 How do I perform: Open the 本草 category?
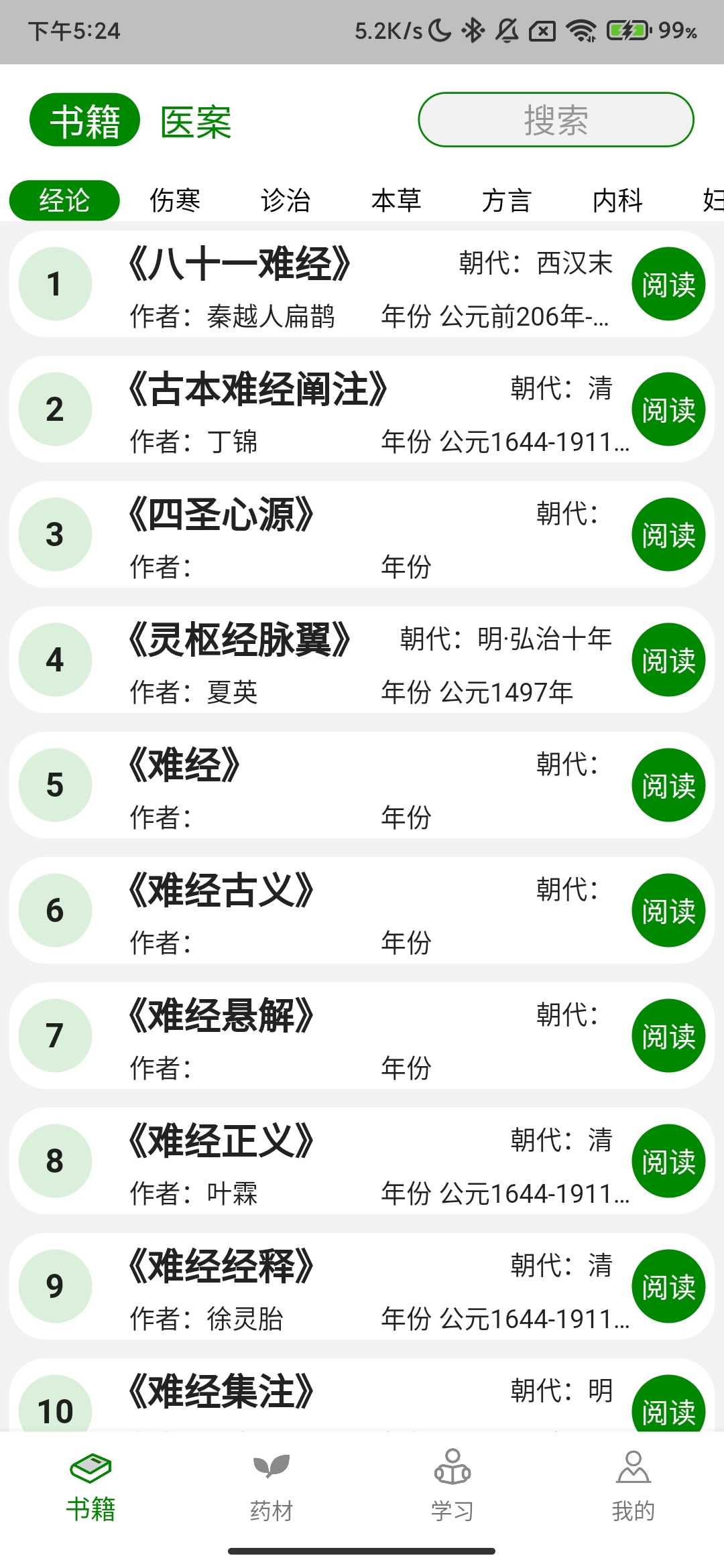[x=397, y=200]
